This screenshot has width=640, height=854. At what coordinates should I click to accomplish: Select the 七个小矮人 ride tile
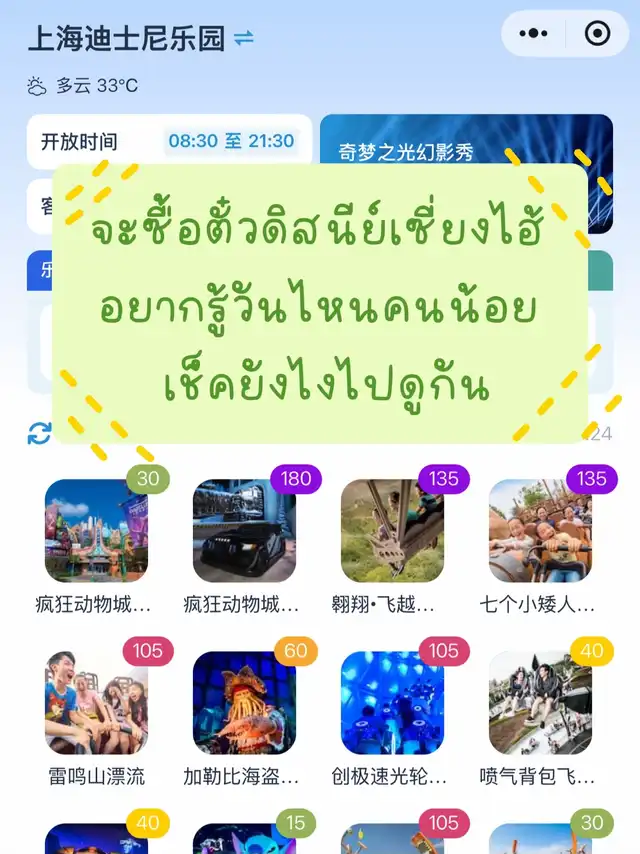(x=540, y=531)
